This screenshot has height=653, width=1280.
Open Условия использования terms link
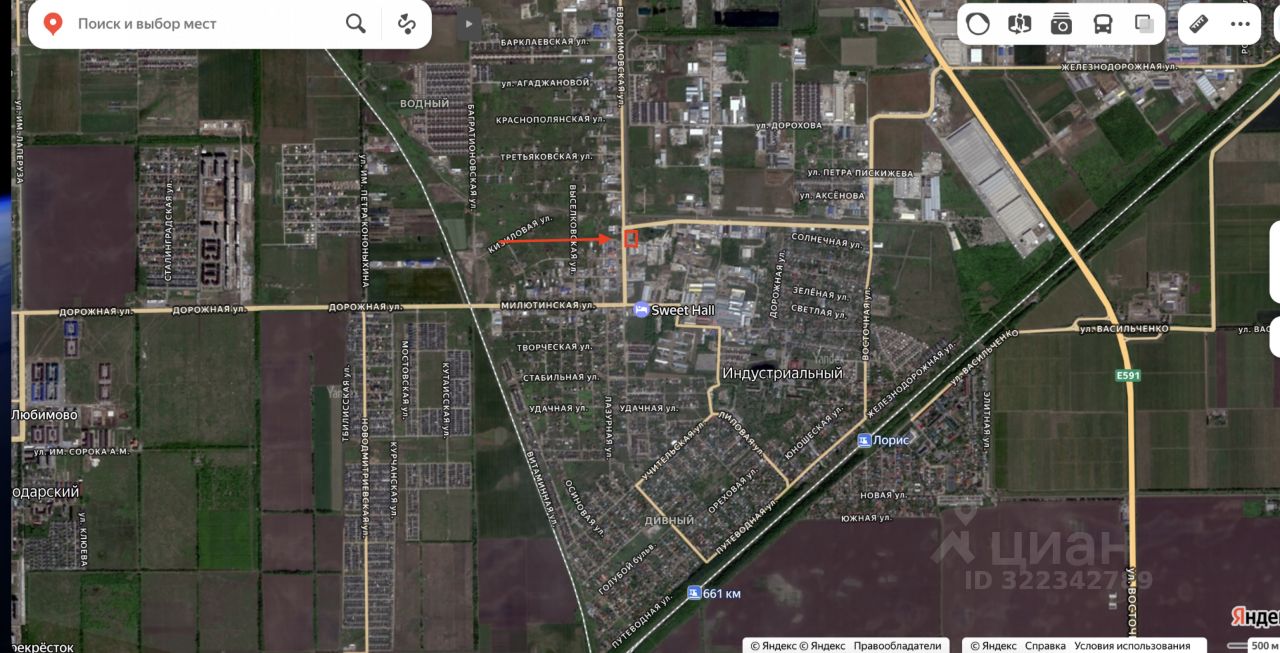pyautogui.click(x=1132, y=645)
